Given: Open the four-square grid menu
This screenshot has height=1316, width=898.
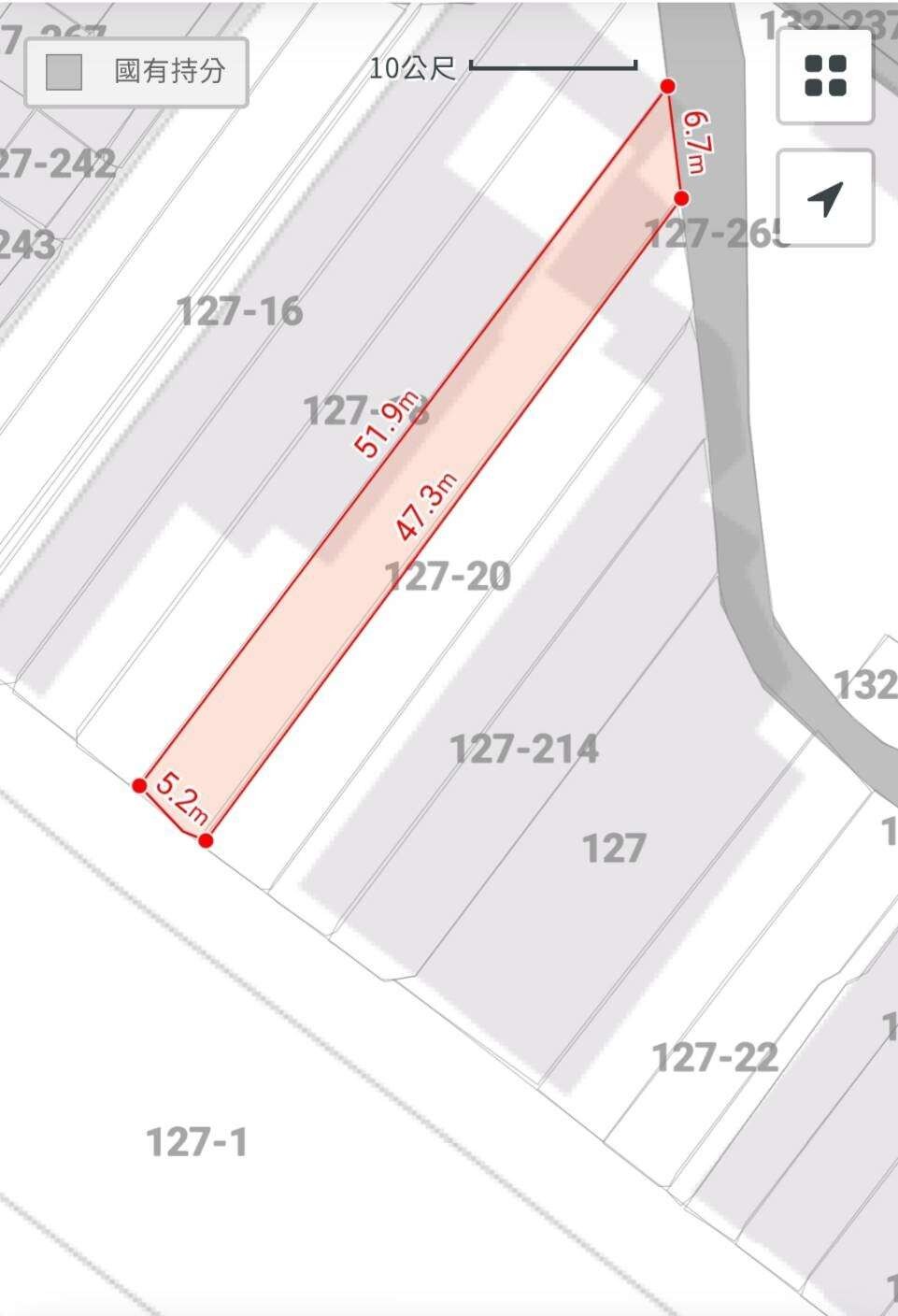Looking at the screenshot, I should (x=825, y=76).
